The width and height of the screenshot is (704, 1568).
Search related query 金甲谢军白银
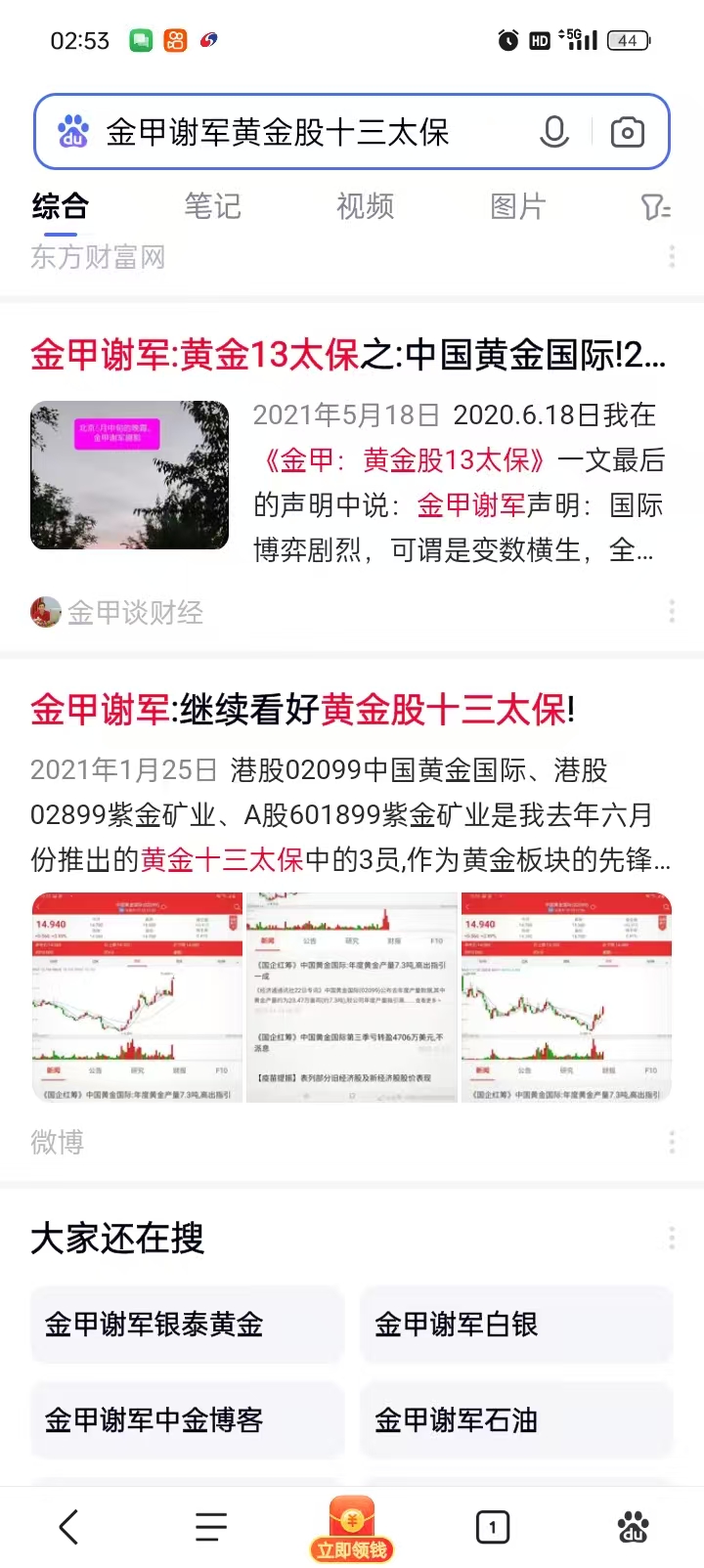[516, 1325]
